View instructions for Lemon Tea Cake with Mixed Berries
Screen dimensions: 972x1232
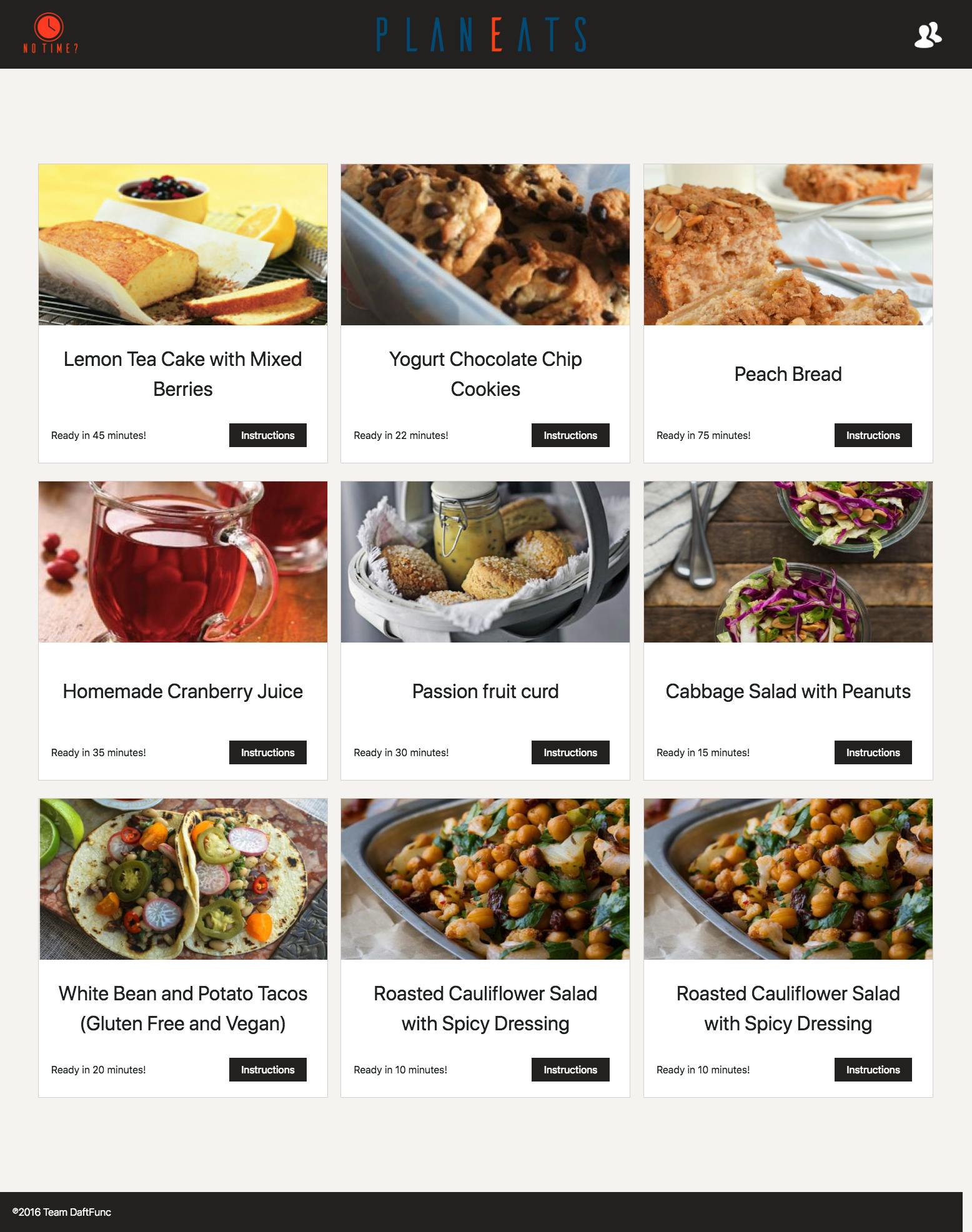tap(267, 435)
